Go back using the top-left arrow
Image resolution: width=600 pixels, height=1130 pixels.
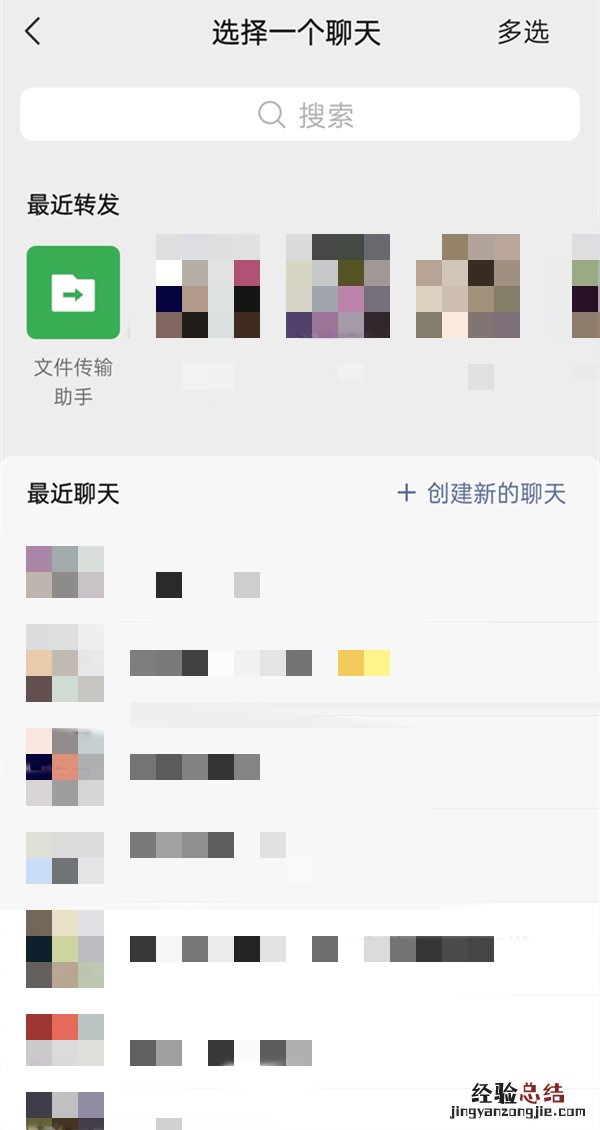33,32
